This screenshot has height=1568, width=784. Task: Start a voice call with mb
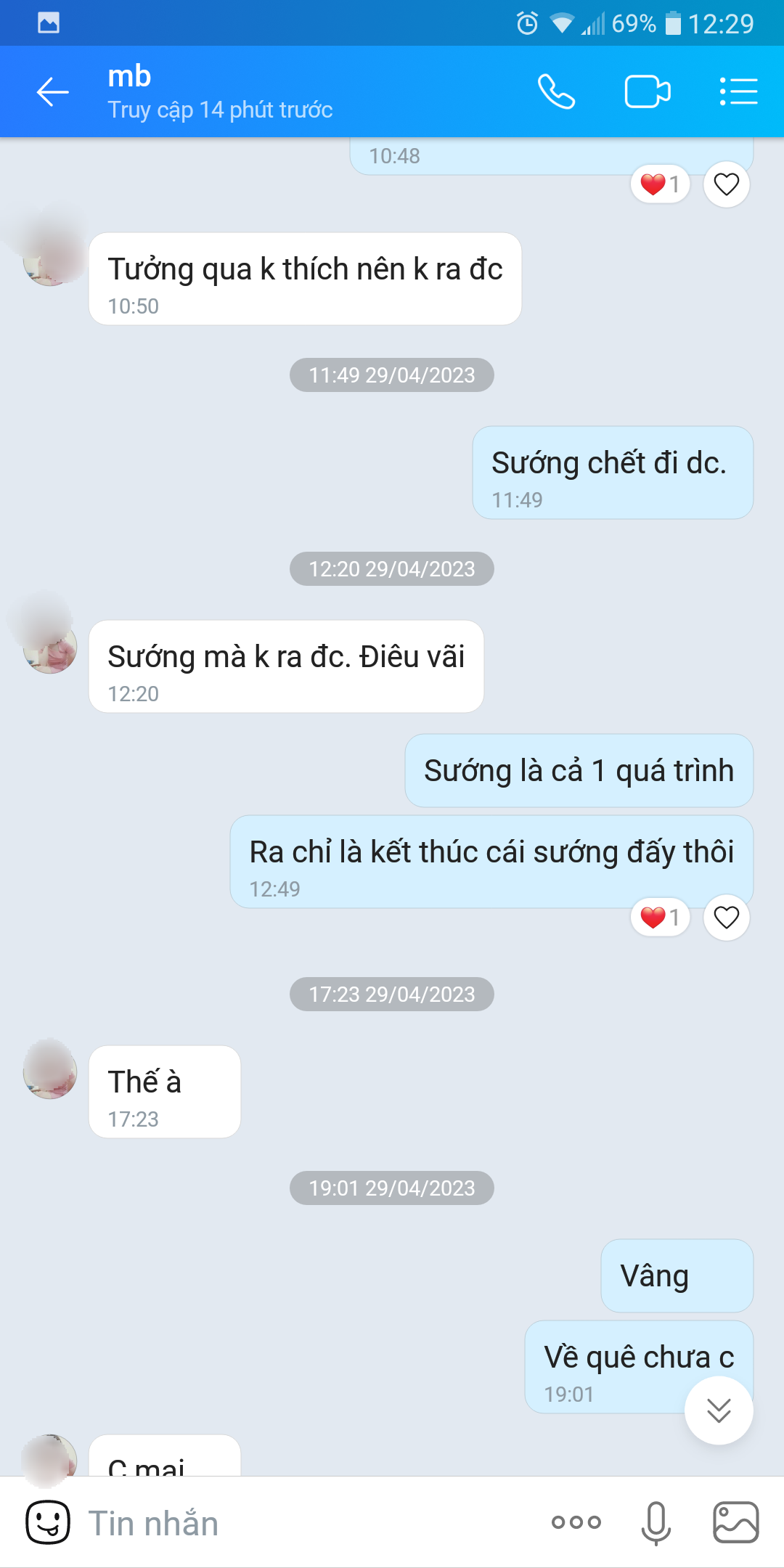pyautogui.click(x=556, y=92)
